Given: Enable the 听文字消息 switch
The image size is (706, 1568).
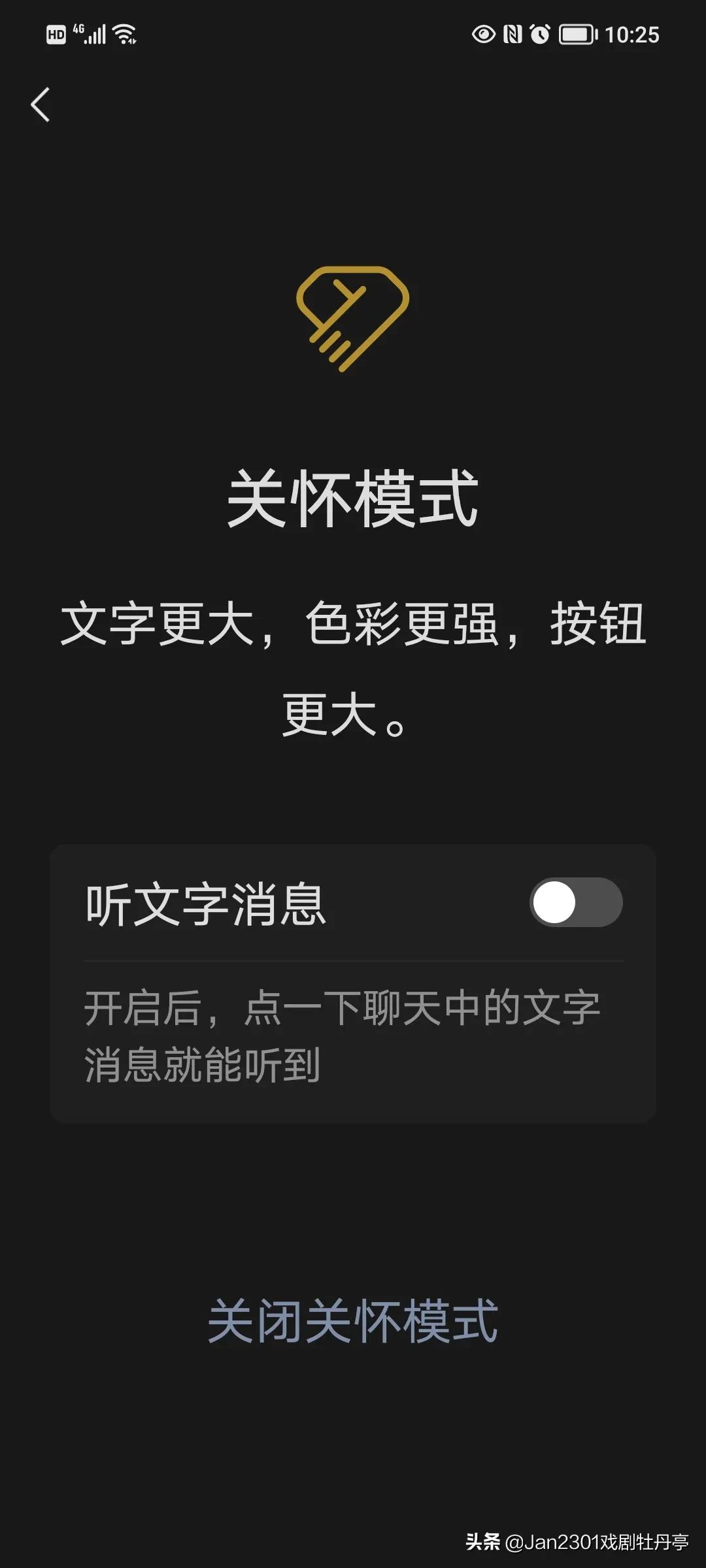Looking at the screenshot, I should point(575,902).
